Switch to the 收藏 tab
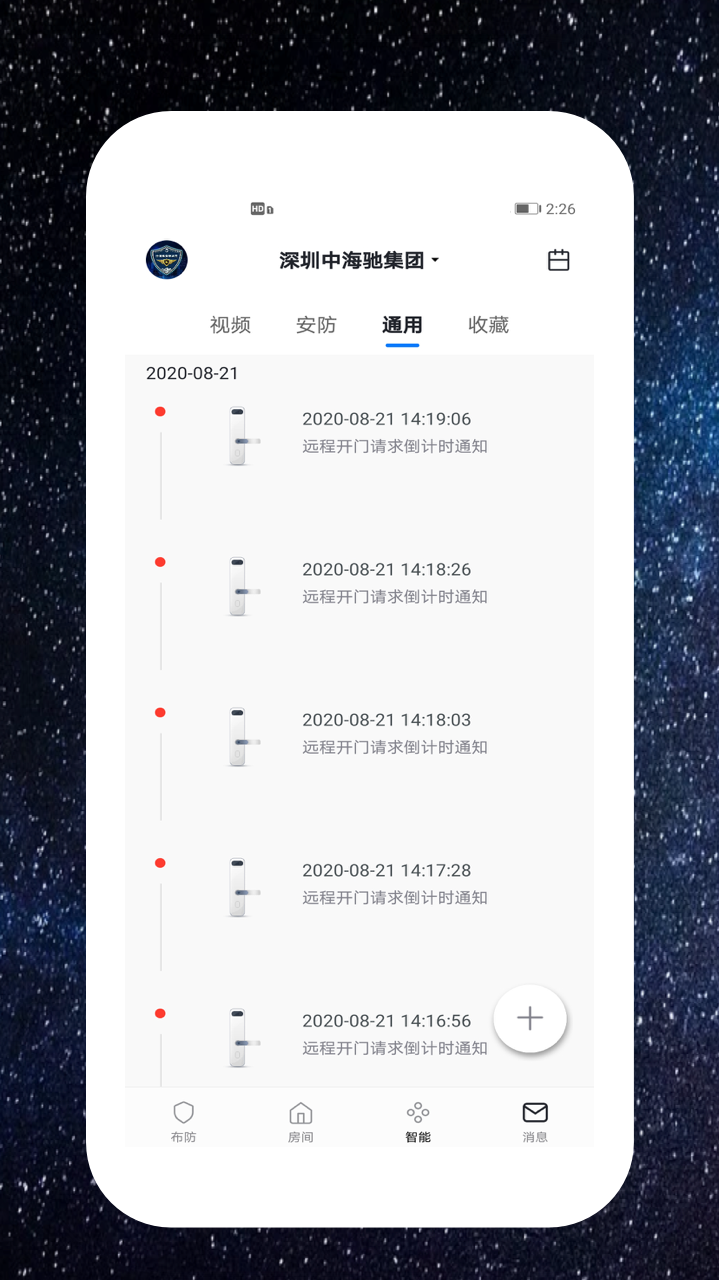 coord(488,325)
